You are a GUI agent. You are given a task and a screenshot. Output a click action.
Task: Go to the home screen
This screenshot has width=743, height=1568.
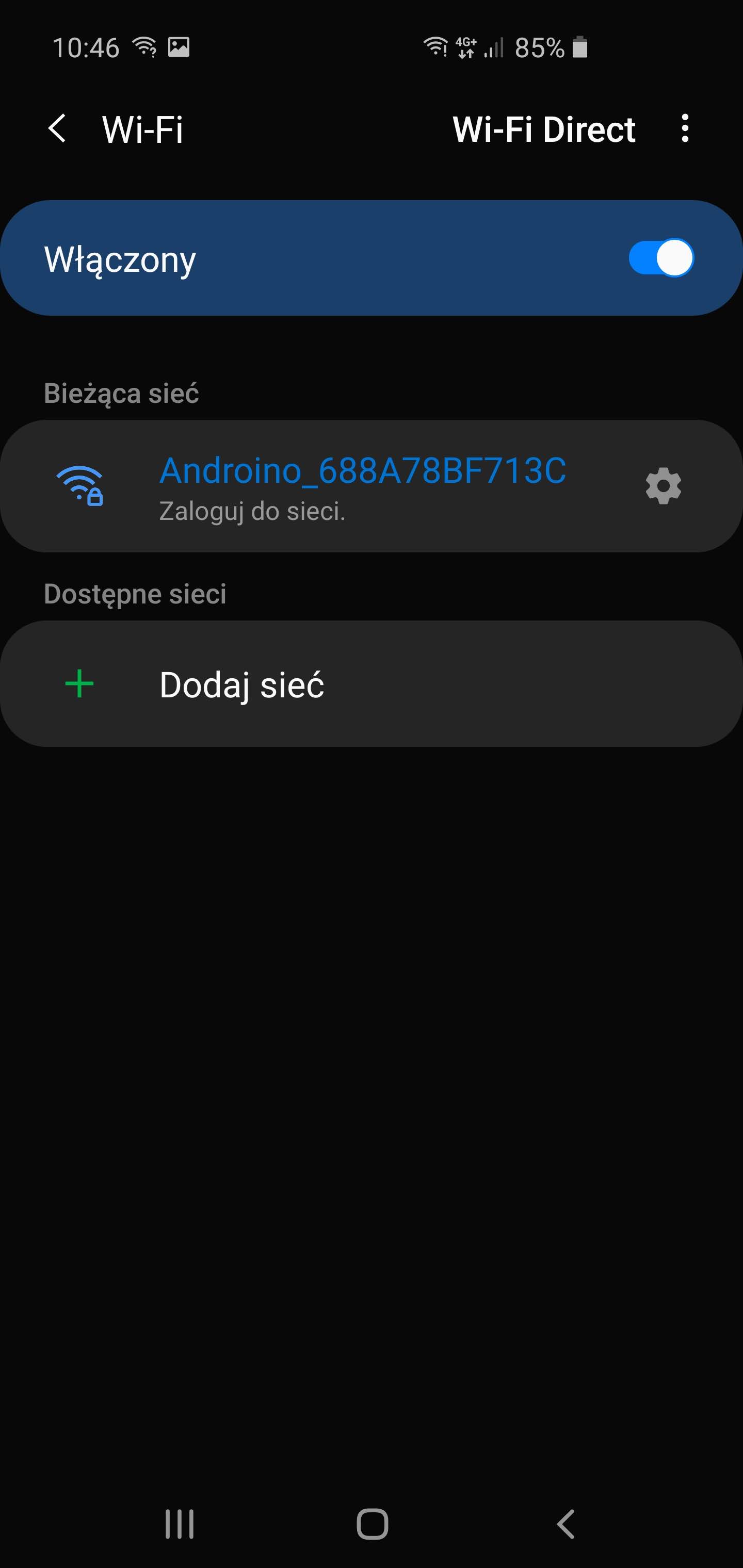(x=372, y=1524)
